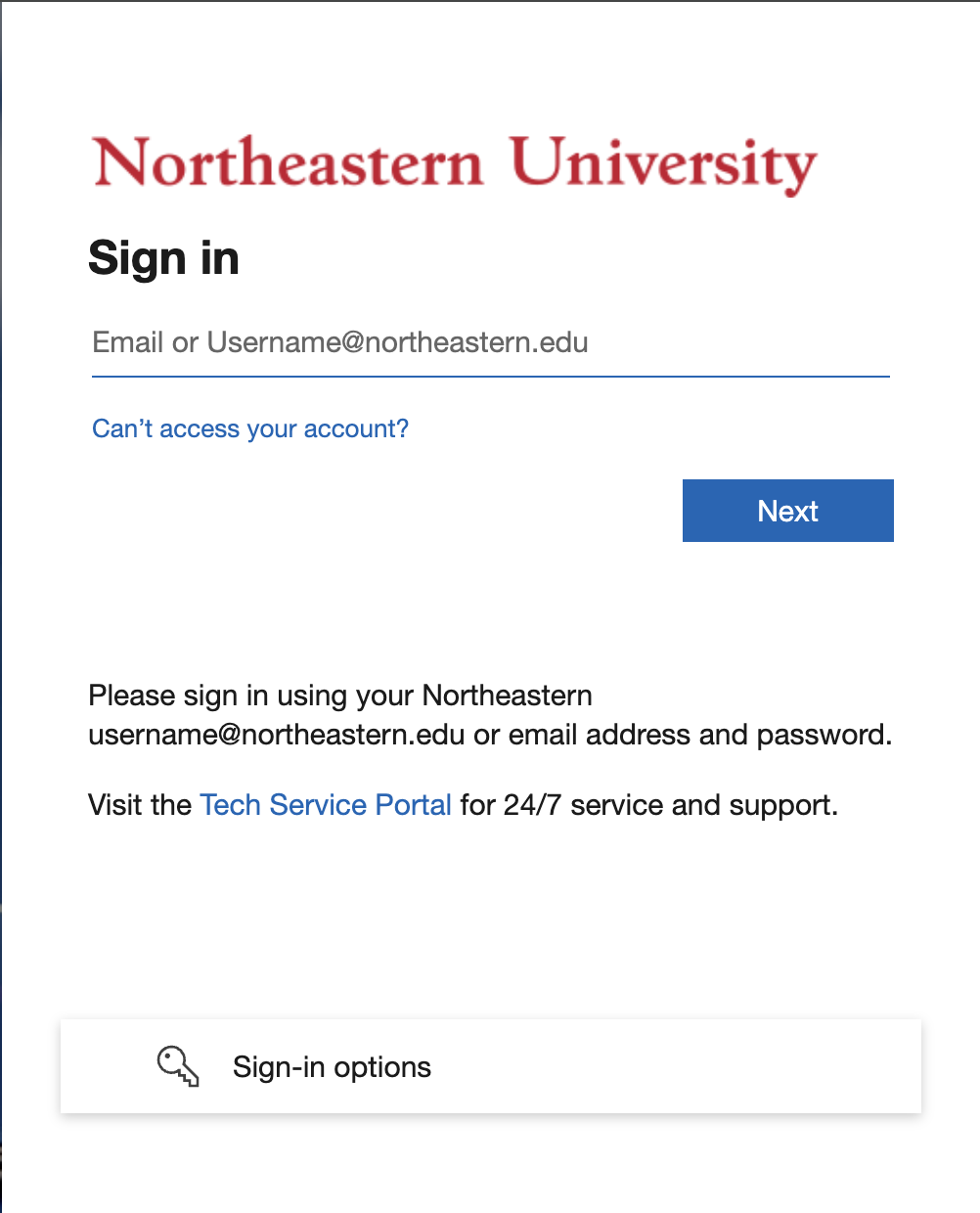Click the blue Next button to continue
This screenshot has width=980, height=1213.
click(787, 510)
